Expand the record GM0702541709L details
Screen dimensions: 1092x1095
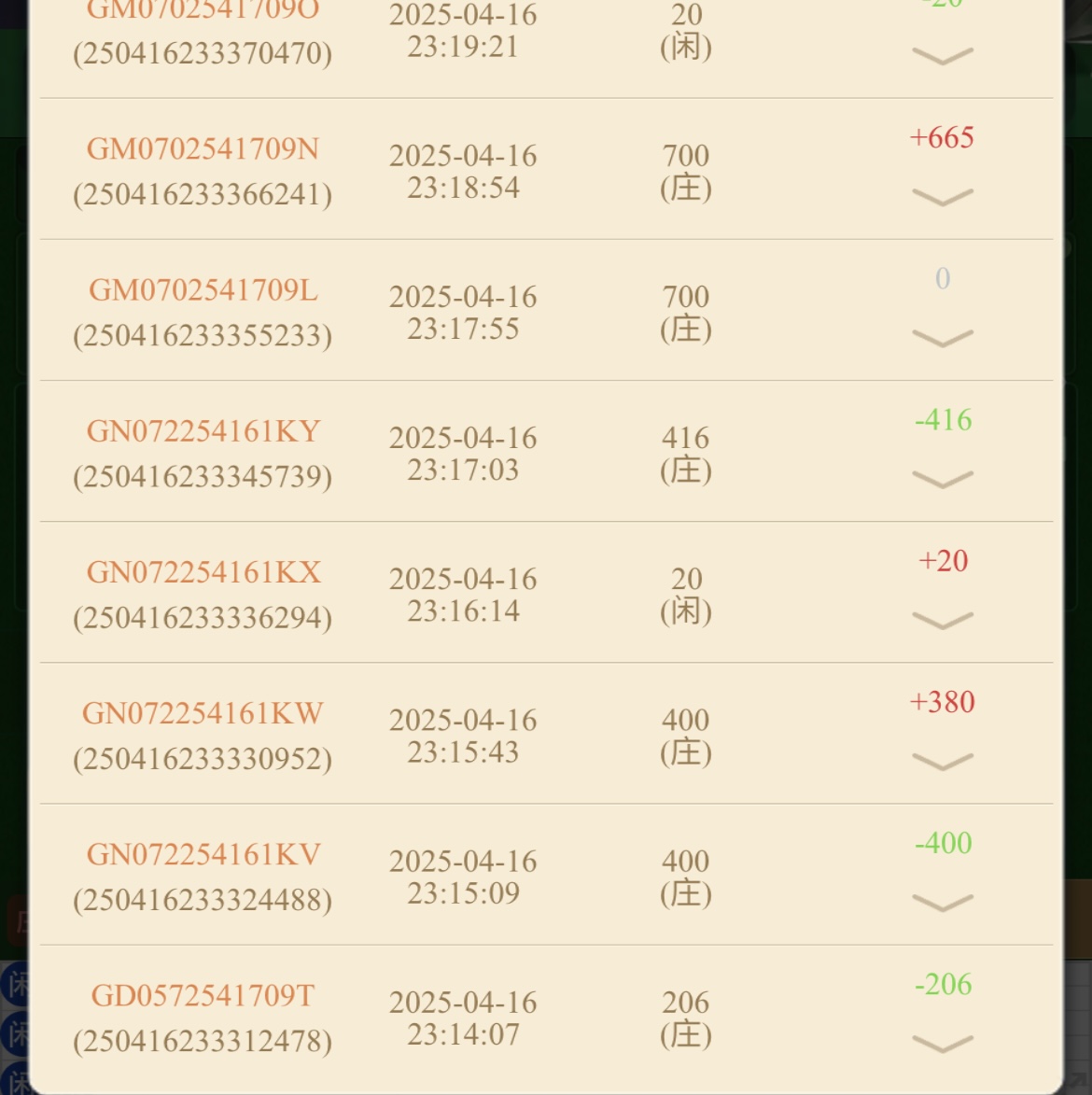942,337
